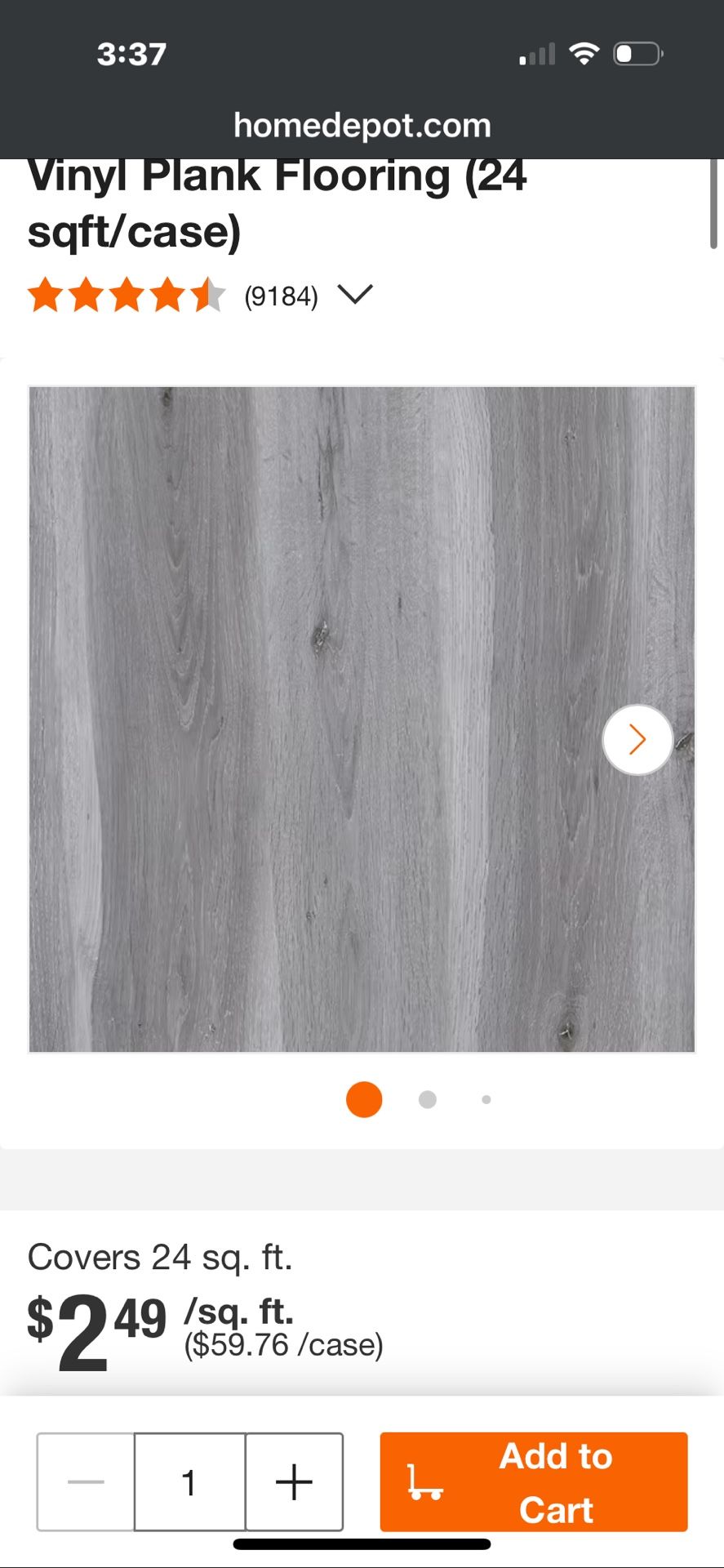Add to Cart
This screenshot has height=1568, width=724.
[533, 1481]
